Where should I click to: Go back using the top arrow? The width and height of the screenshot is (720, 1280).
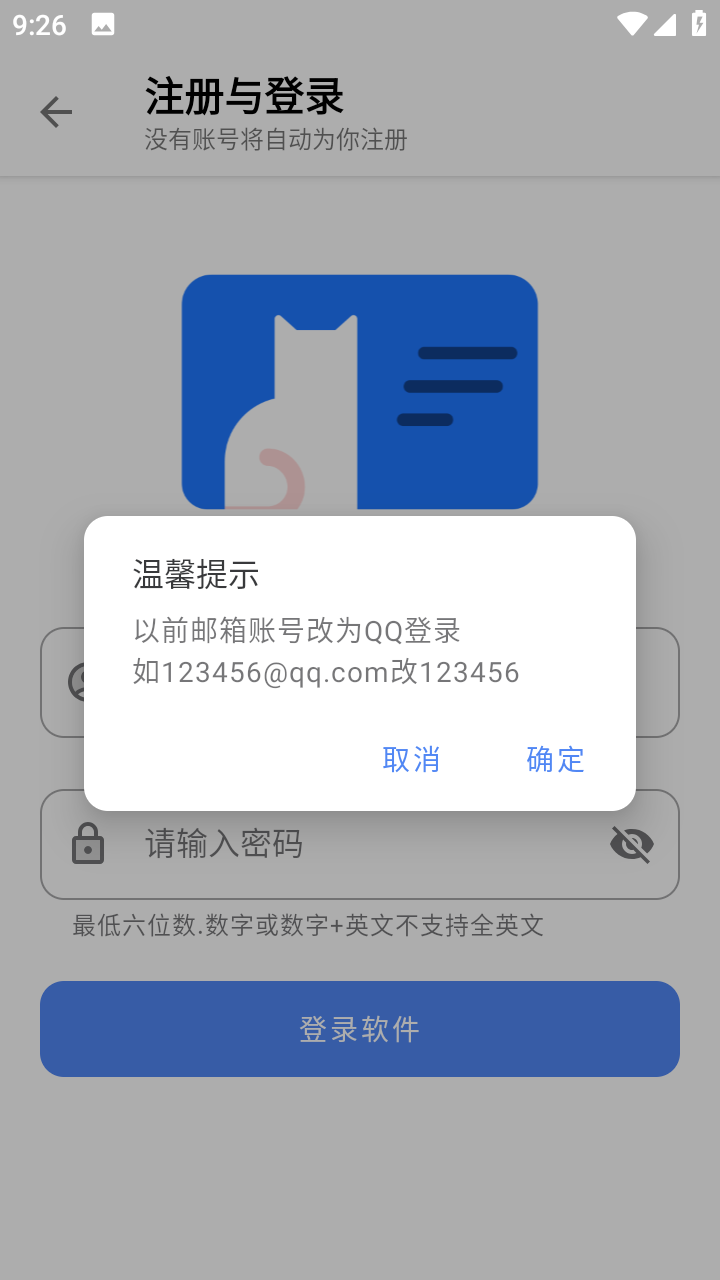56,112
